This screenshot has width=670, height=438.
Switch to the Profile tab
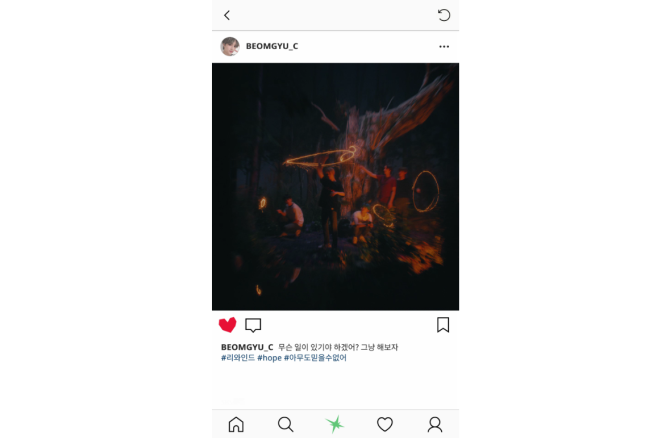435,424
